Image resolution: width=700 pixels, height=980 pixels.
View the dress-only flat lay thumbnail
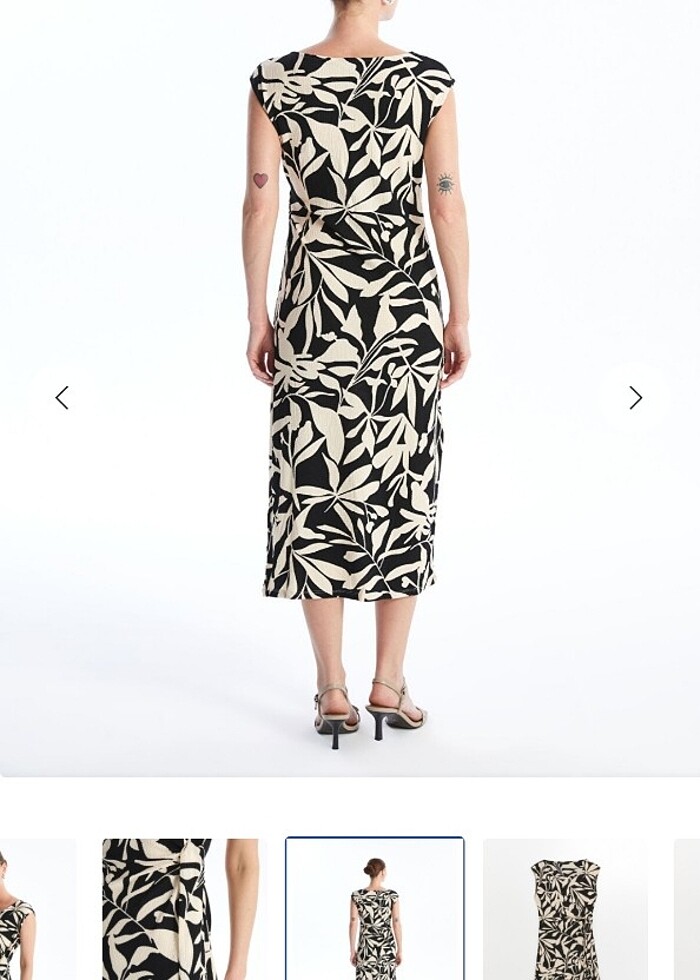point(565,908)
